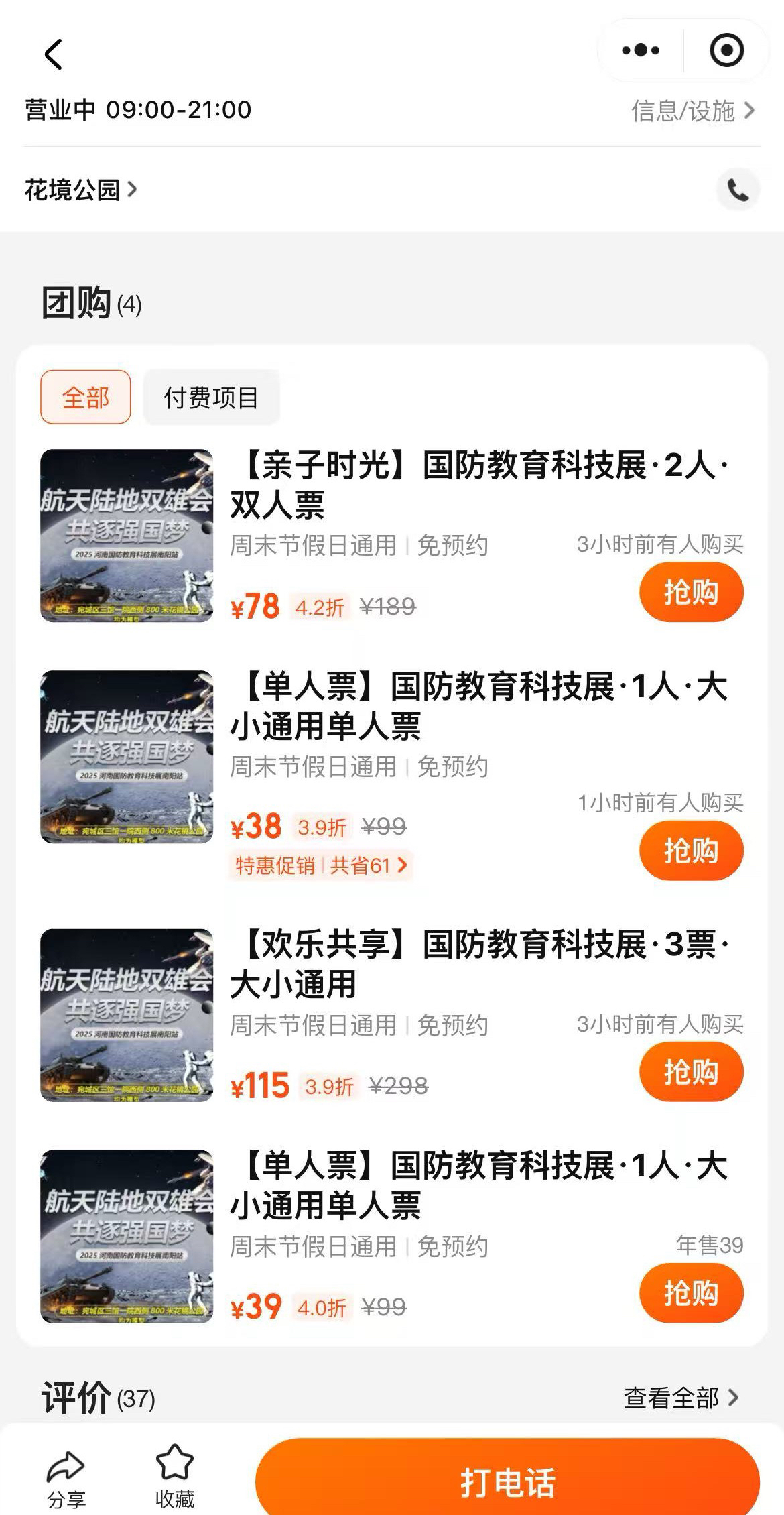Switch to the 付费项目 filter
The height and width of the screenshot is (1515, 784).
(x=211, y=398)
